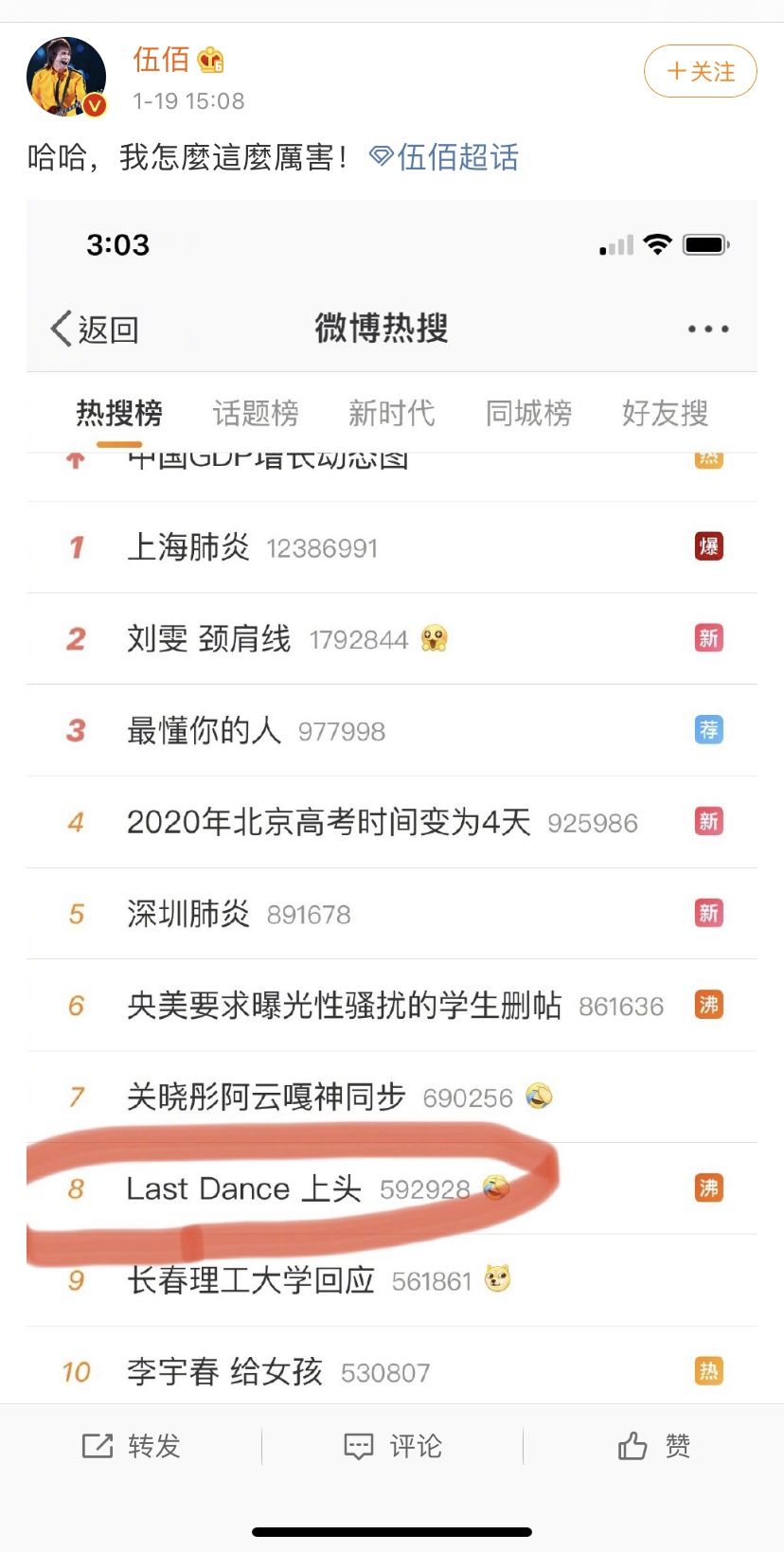Open comments with 评论
Viewport: 784px width, 1552px height.
[x=392, y=1446]
